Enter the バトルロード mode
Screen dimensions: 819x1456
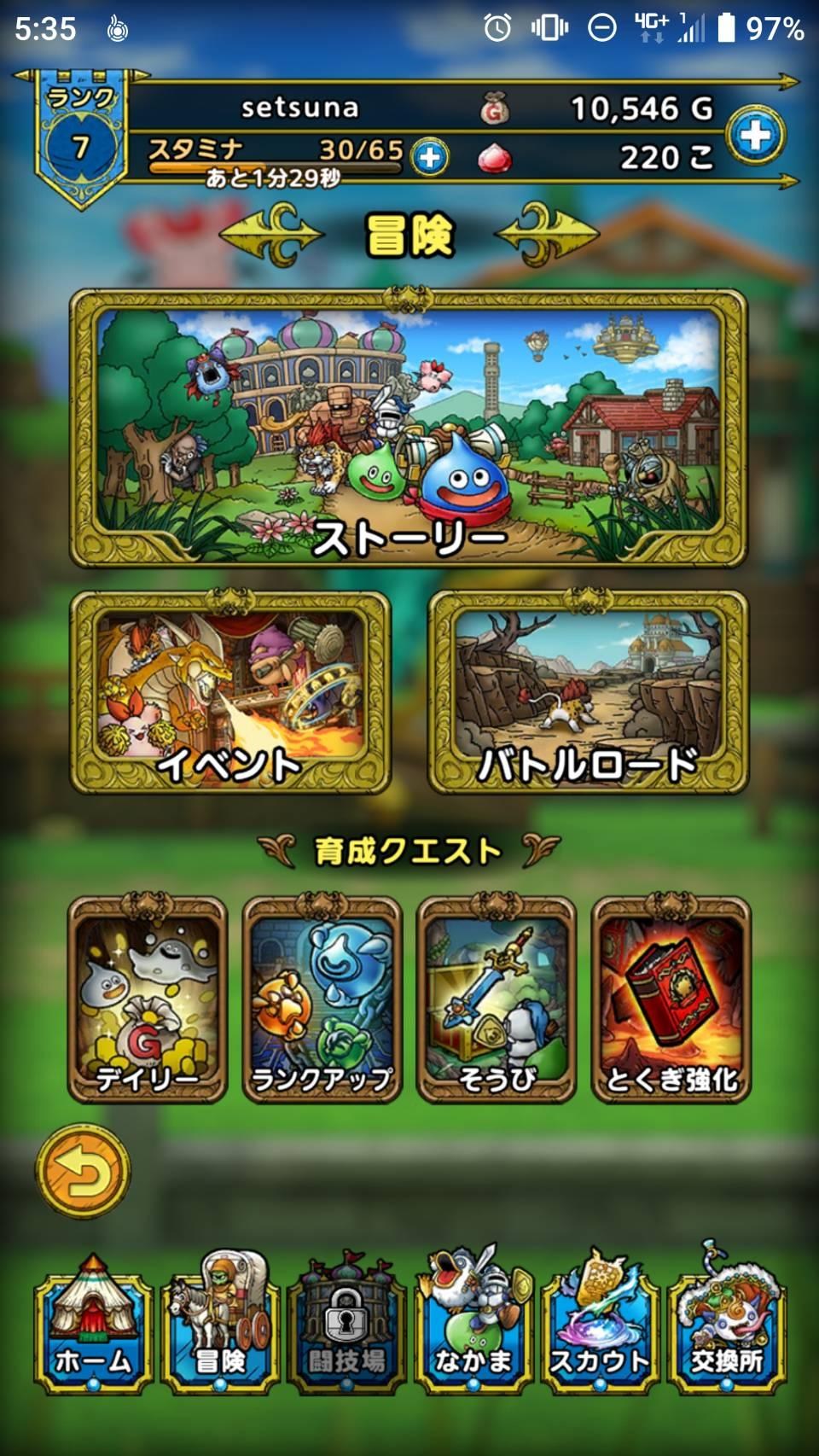click(588, 692)
